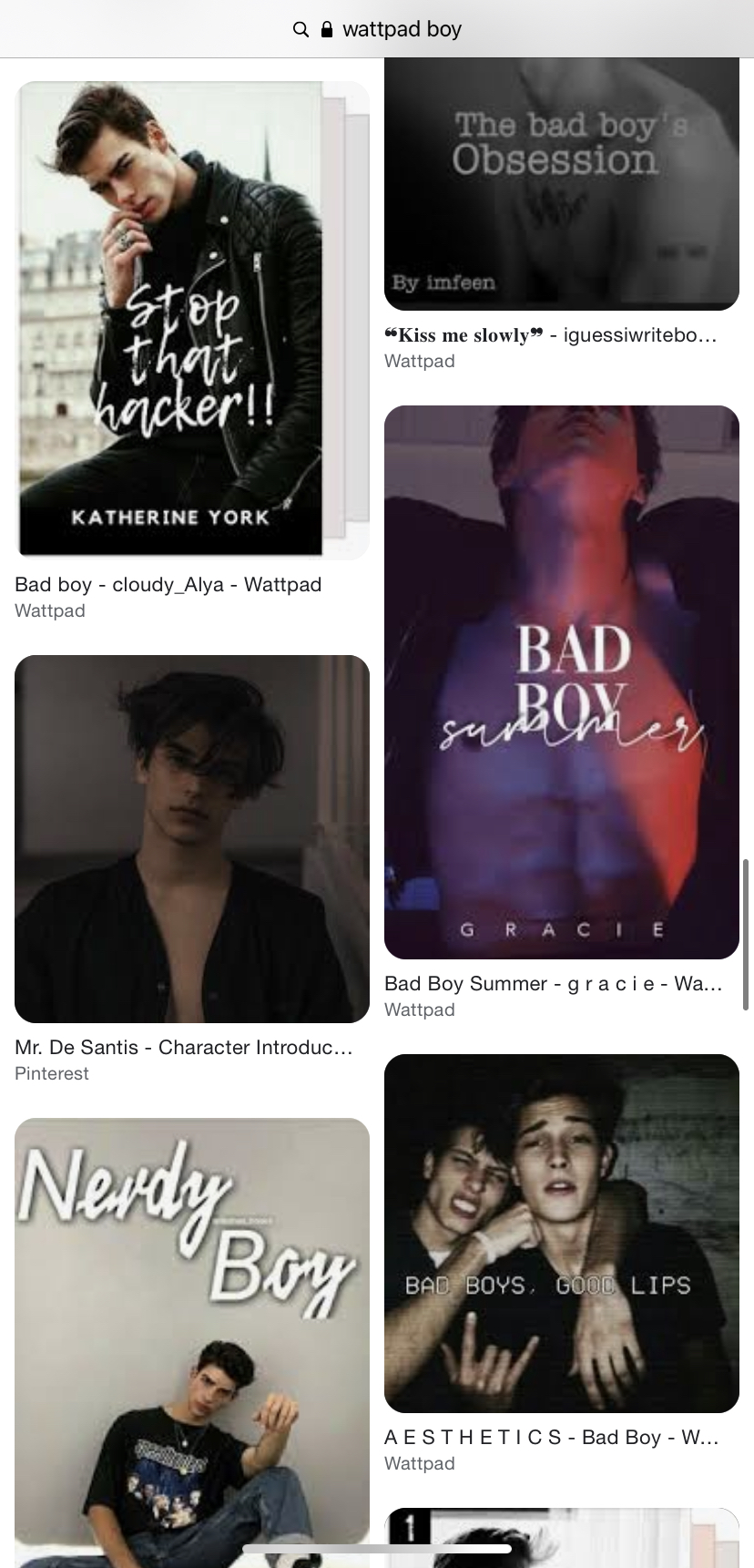Tap the address bar showing wattpad boy

tap(377, 29)
